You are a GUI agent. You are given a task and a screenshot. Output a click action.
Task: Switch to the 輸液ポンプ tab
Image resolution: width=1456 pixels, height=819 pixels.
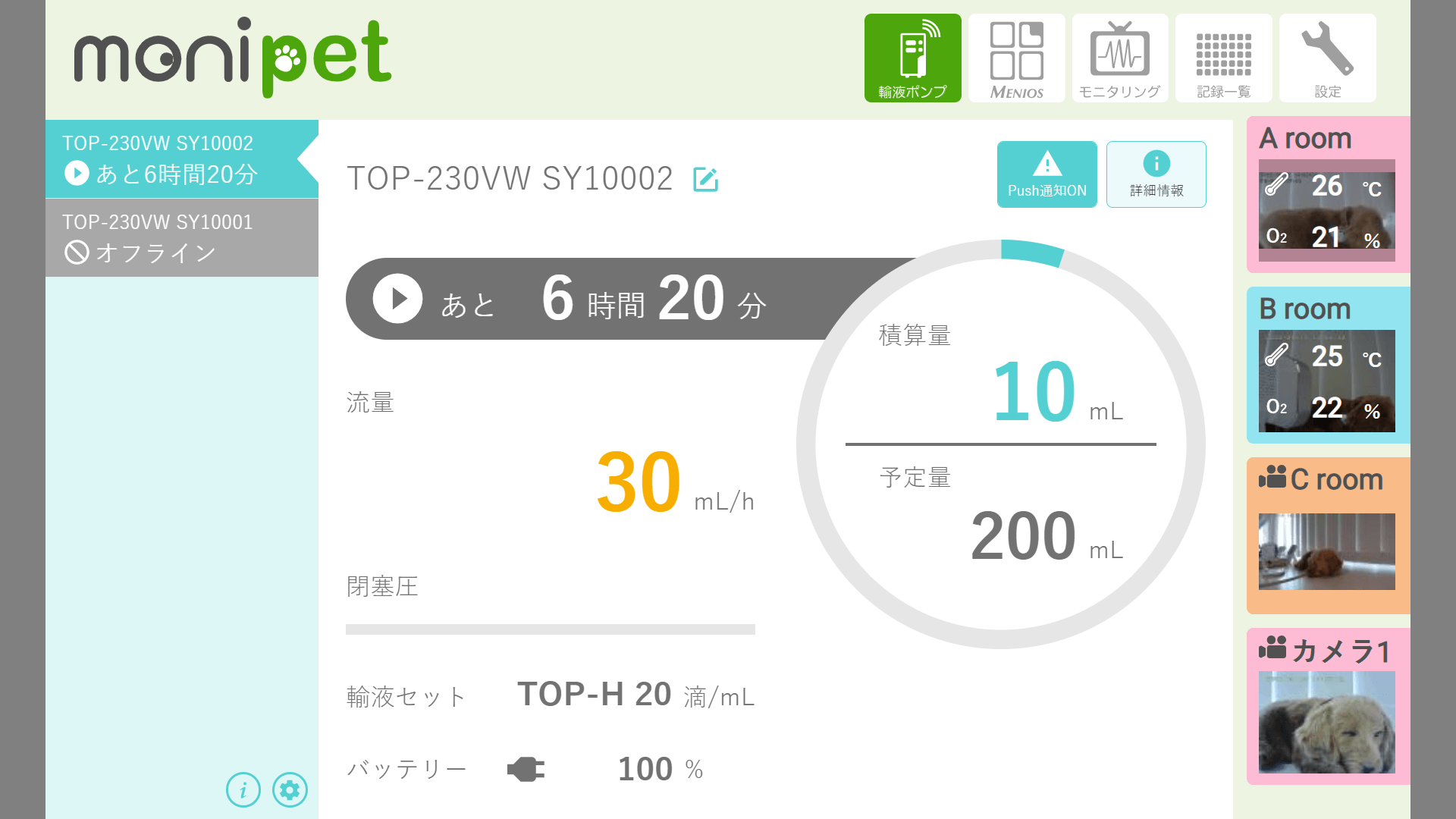[x=912, y=58]
